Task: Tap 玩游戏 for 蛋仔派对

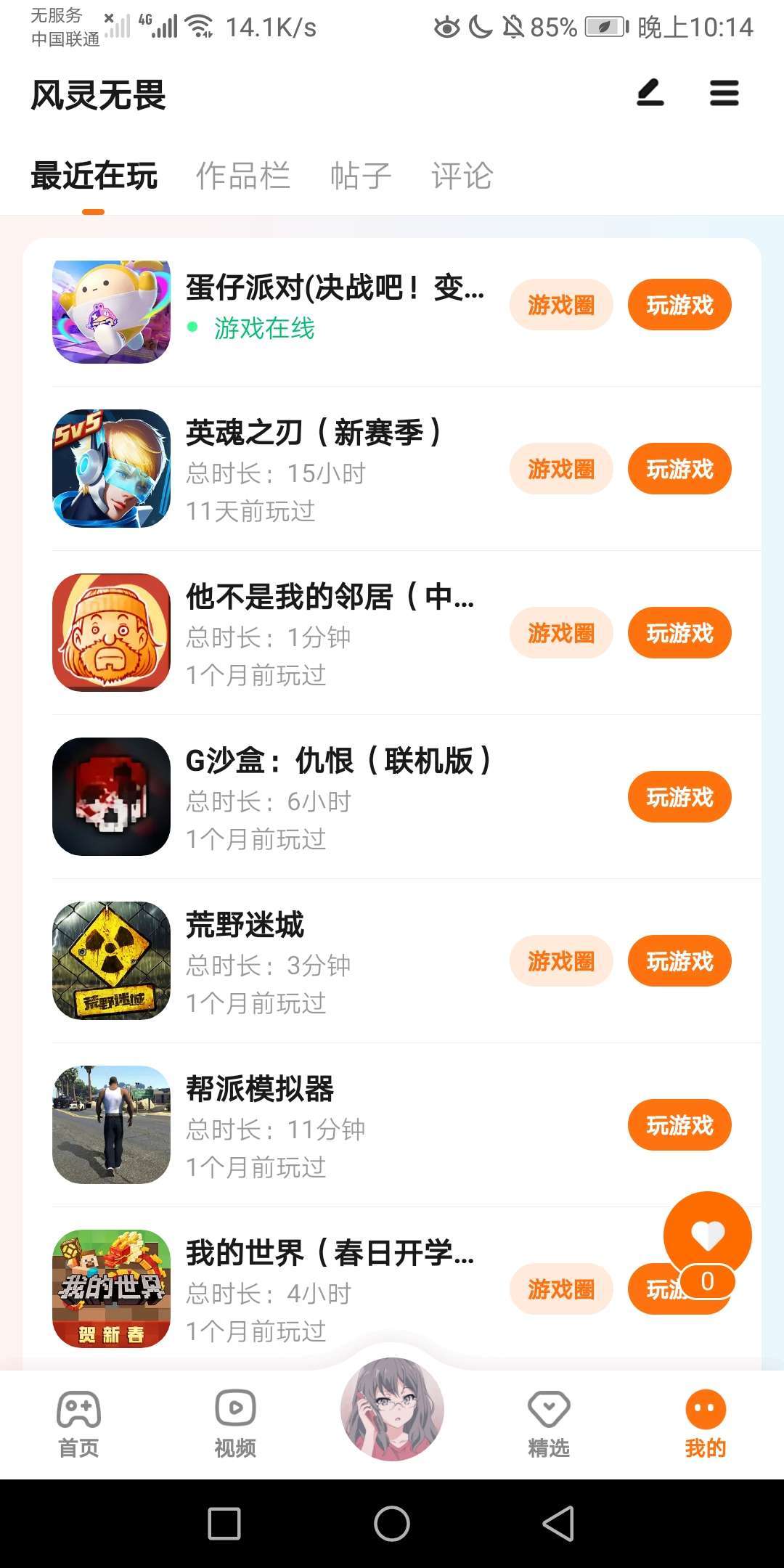Action: click(x=679, y=305)
